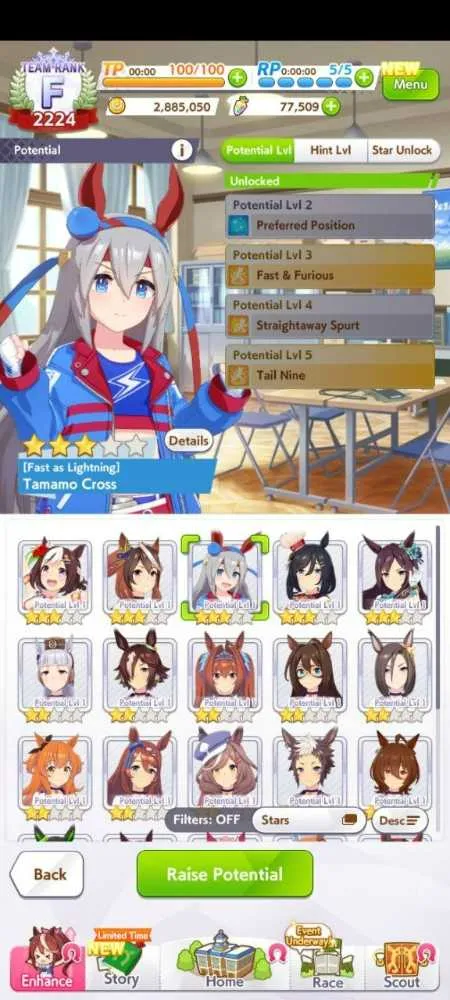This screenshot has height=1000, width=450.
Task: Open Tamamo Cross Details
Action: point(189,441)
